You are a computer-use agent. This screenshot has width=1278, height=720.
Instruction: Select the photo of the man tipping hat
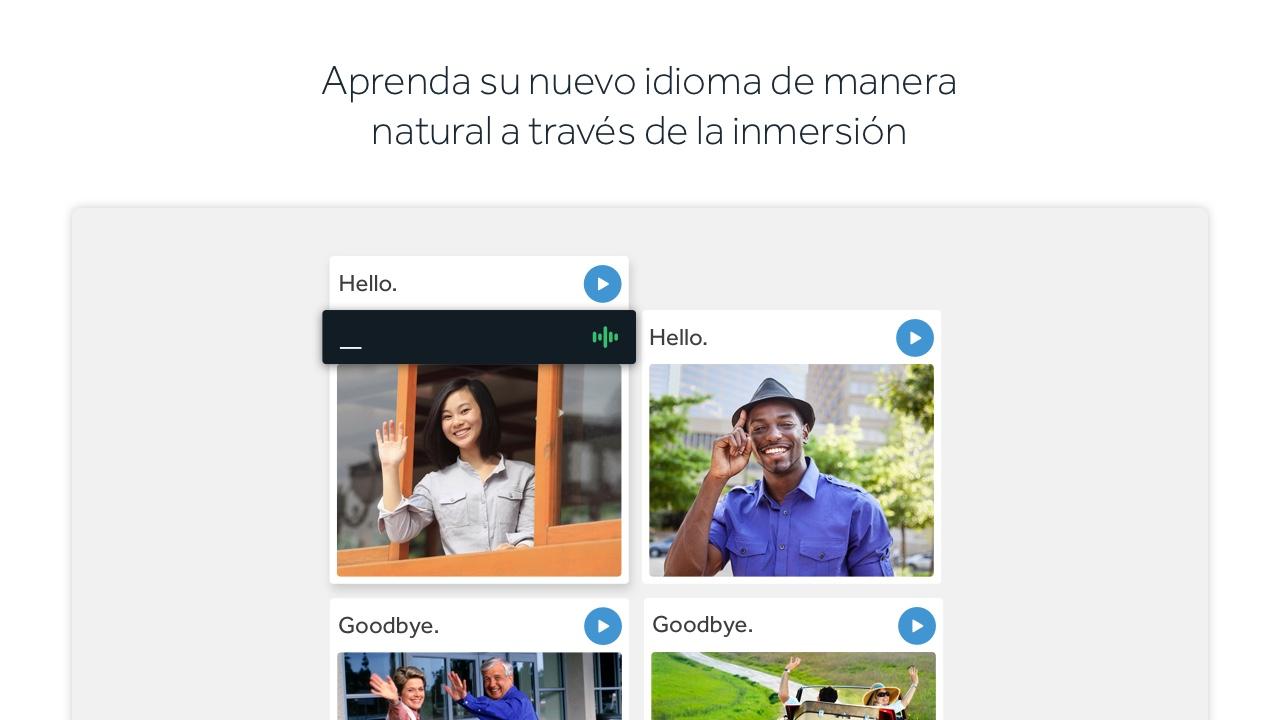point(791,470)
